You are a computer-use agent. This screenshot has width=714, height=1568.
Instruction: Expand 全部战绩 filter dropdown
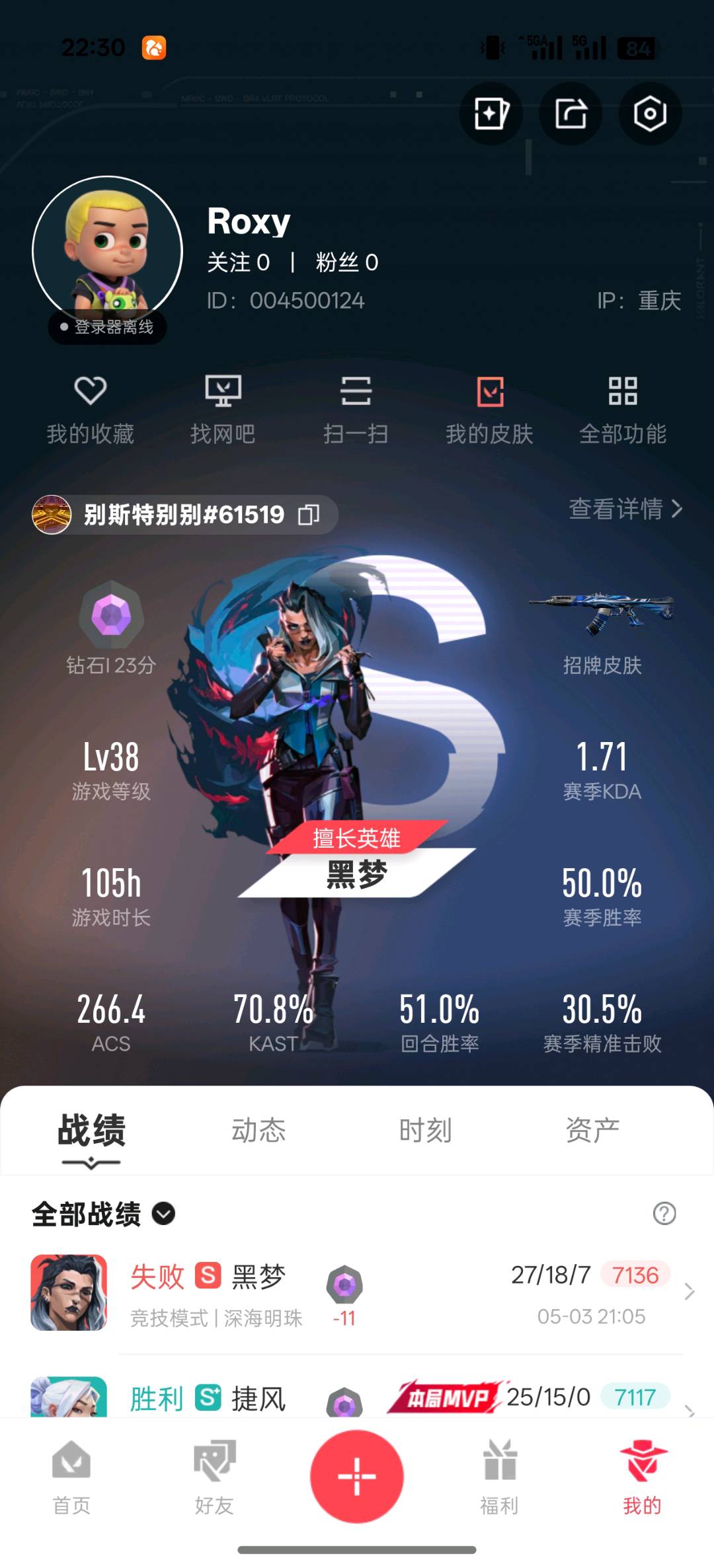point(163,1214)
